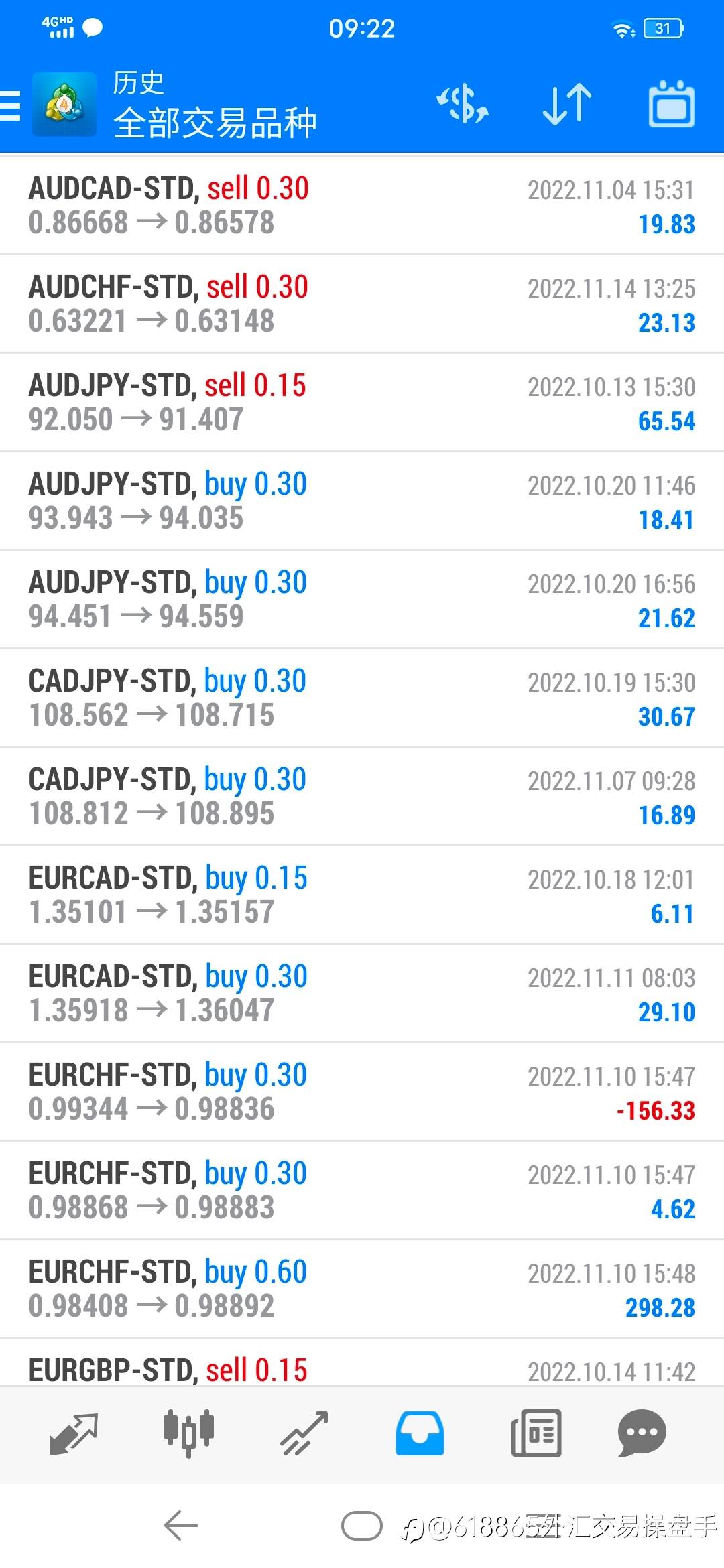View CADJPY-STD trade with profit 30.67
This screenshot has height=1568, width=724.
pos(362,698)
